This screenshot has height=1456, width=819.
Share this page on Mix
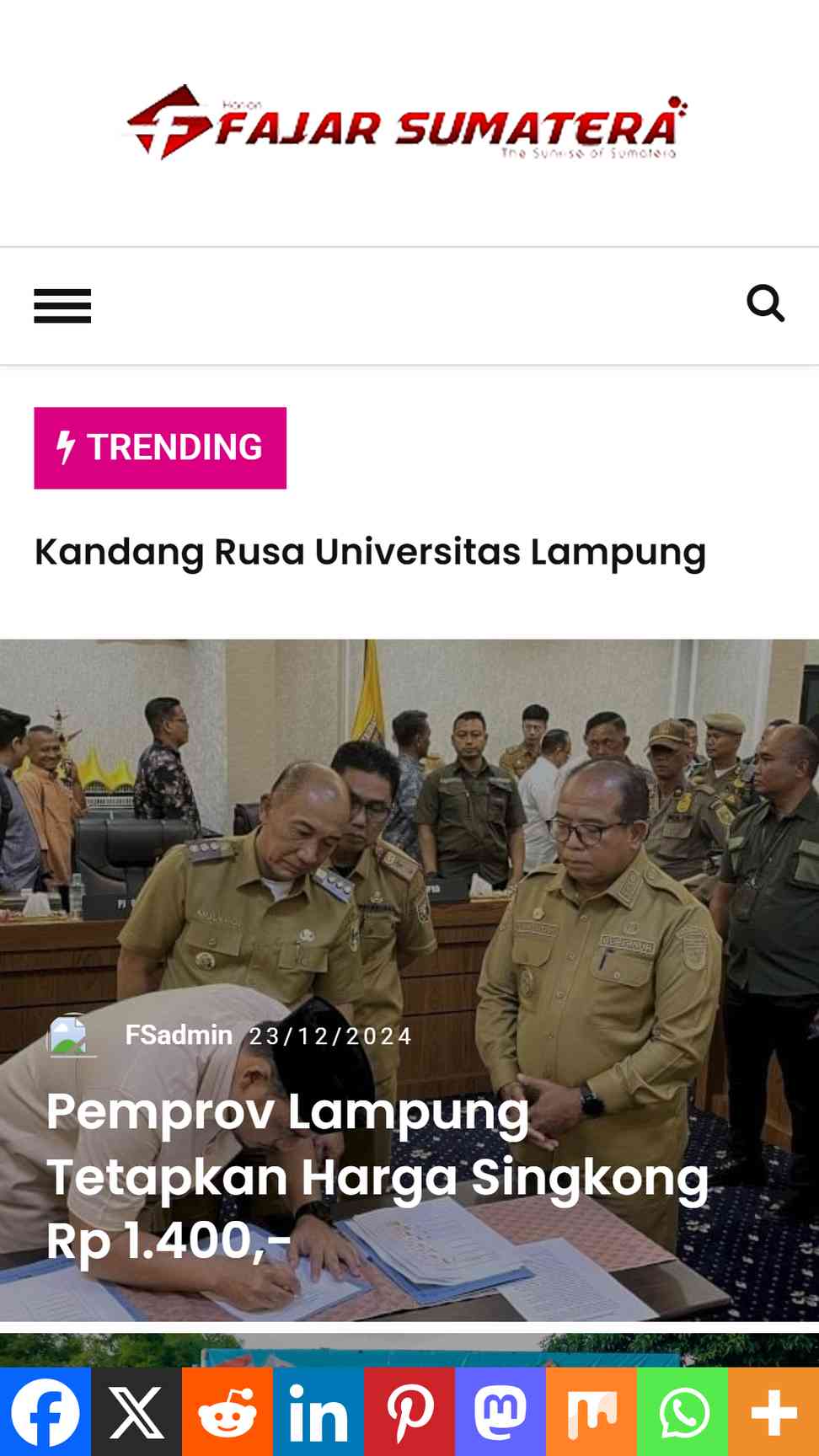pyautogui.click(x=591, y=1412)
